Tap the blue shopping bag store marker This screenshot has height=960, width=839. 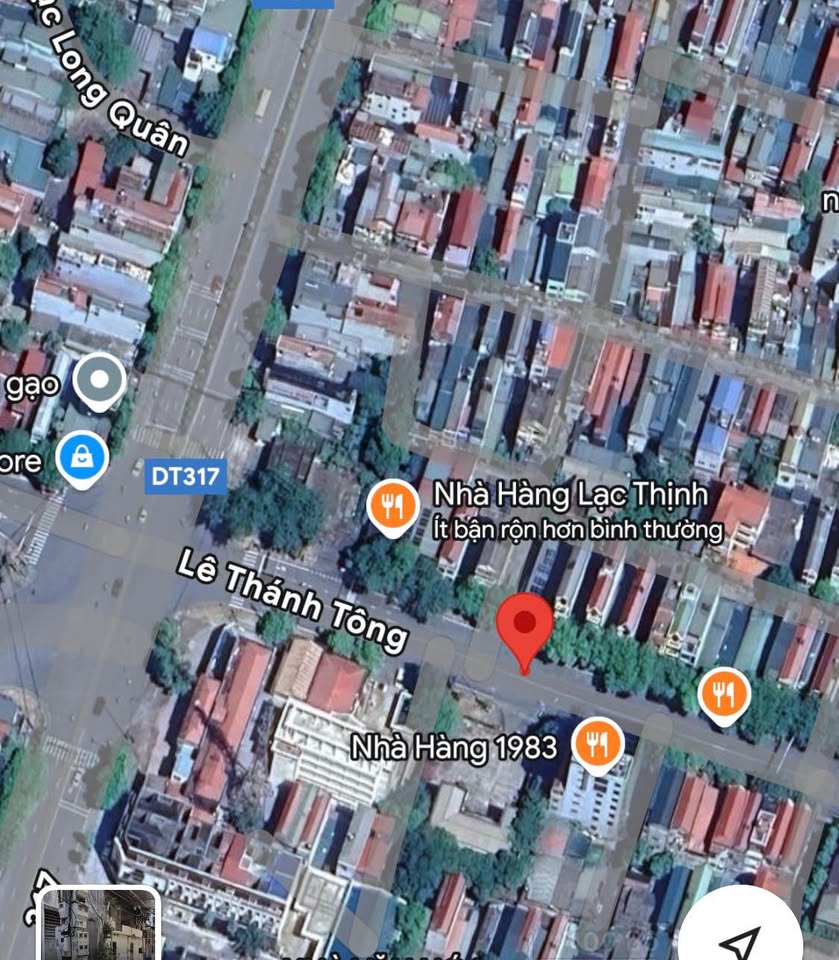click(82, 458)
